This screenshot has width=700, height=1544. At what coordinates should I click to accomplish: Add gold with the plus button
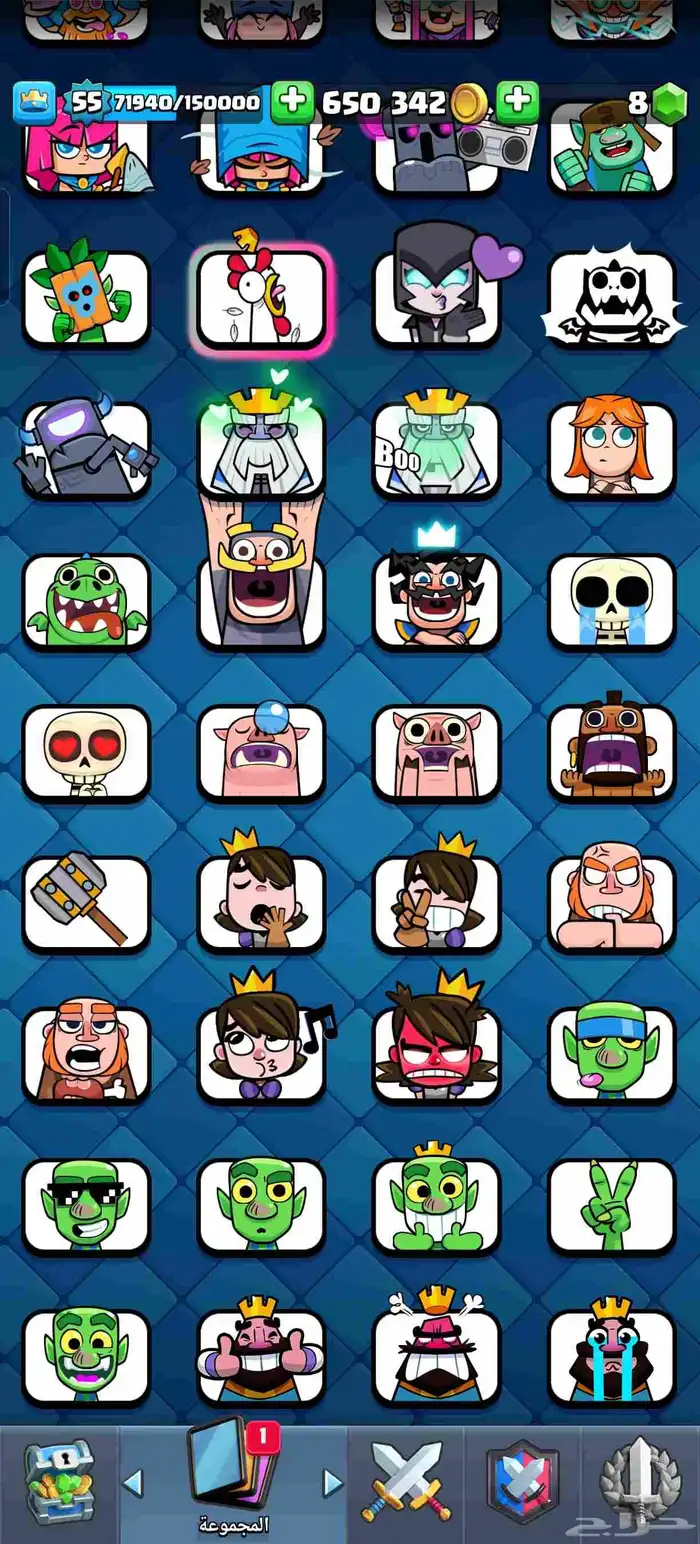click(x=517, y=102)
